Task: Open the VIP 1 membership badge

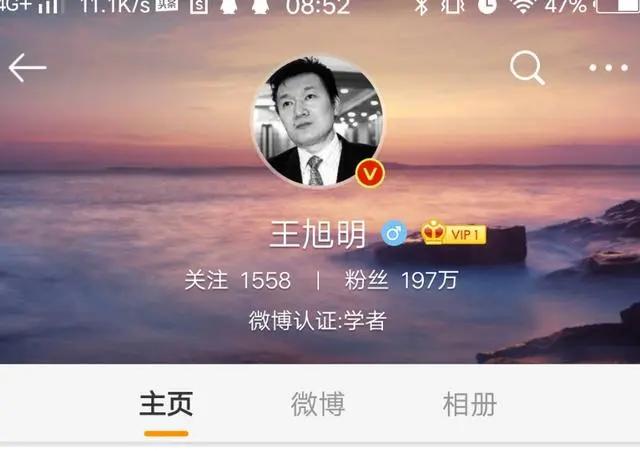Action: pyautogui.click(x=454, y=233)
